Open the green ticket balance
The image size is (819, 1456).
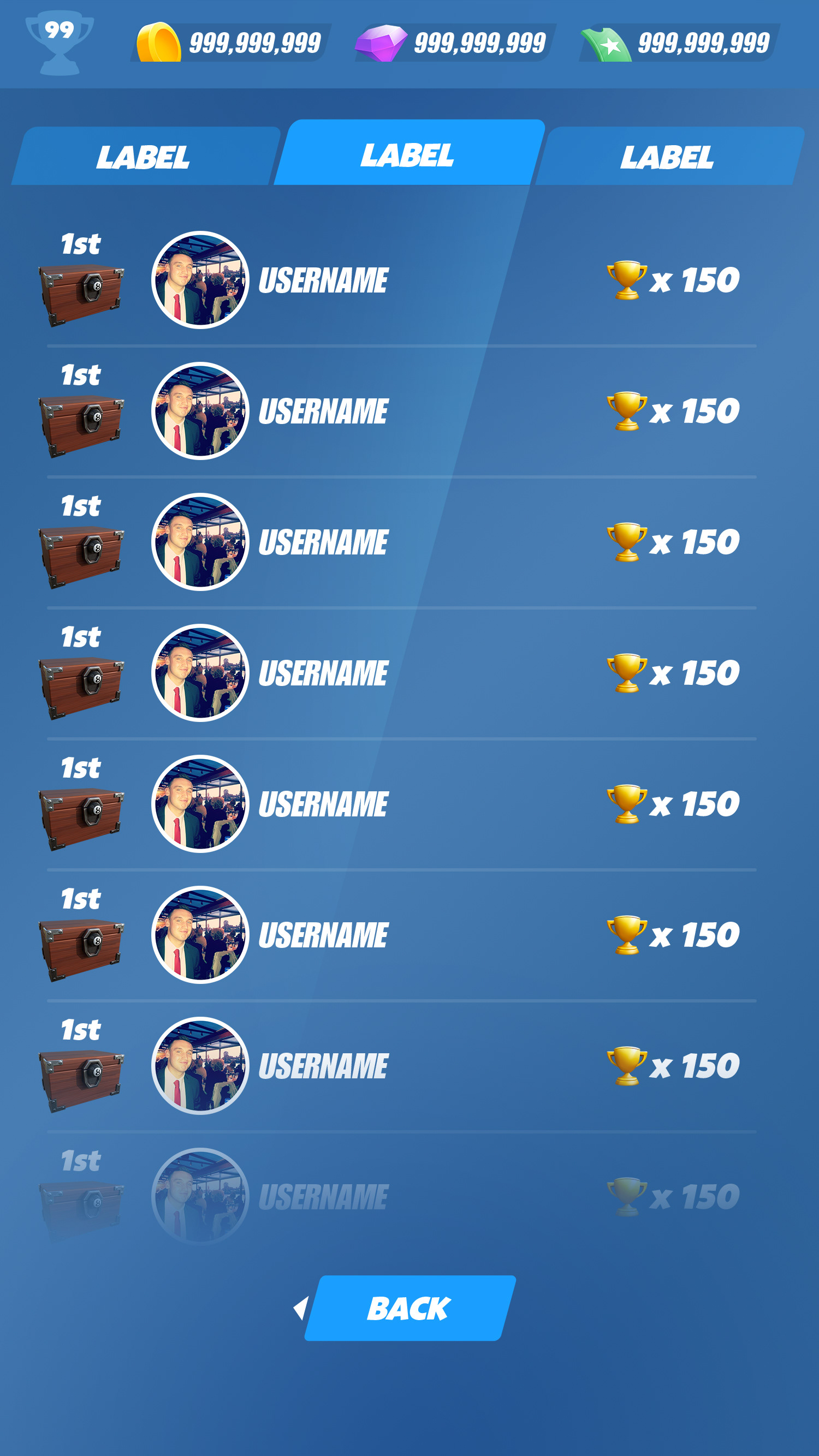tap(679, 43)
